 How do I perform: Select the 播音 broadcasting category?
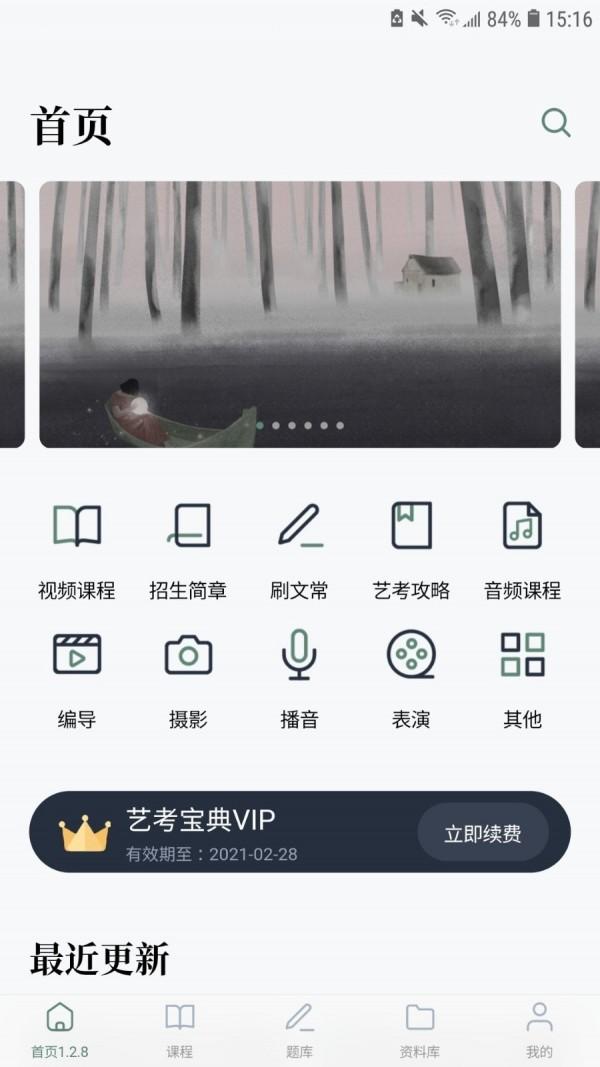pos(299,680)
